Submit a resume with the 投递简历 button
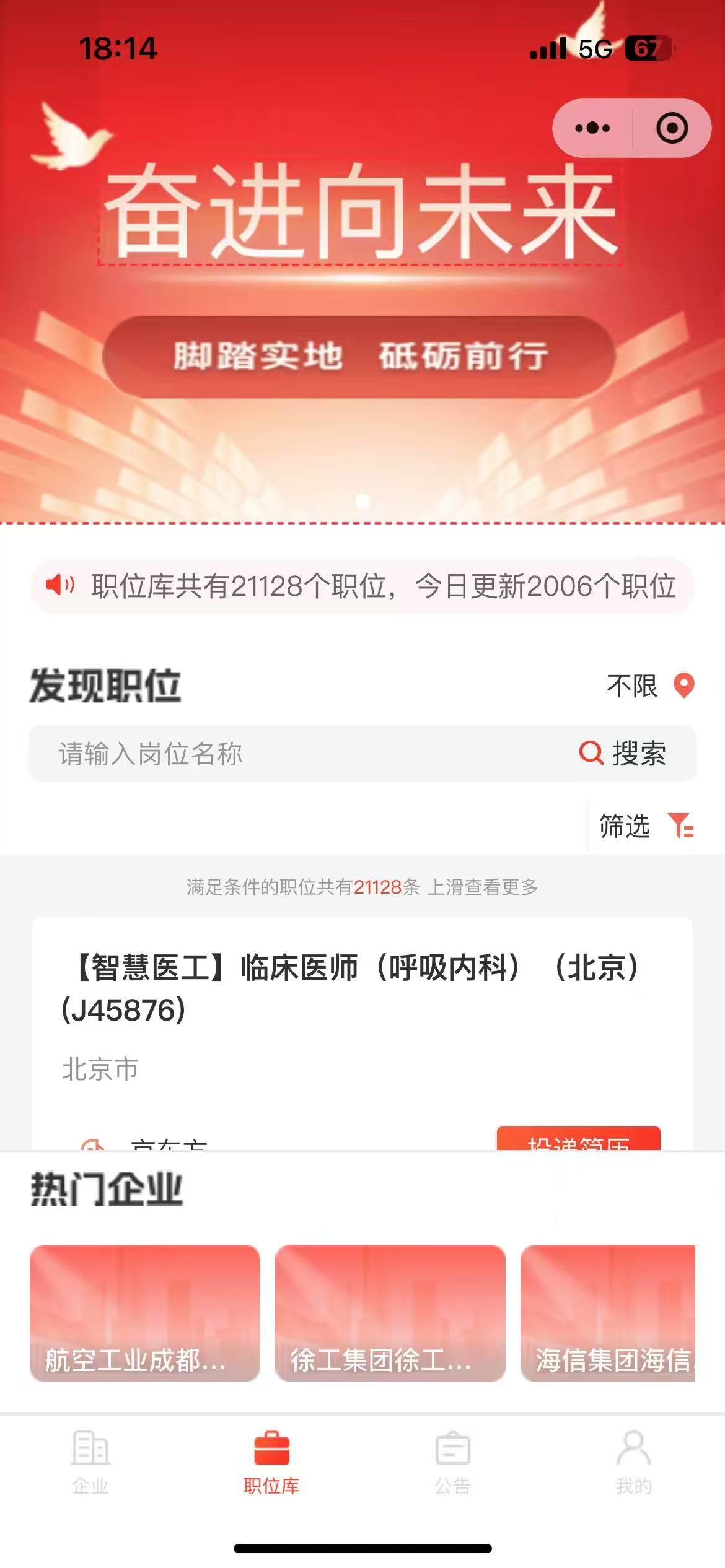725x1568 pixels. [578, 1139]
